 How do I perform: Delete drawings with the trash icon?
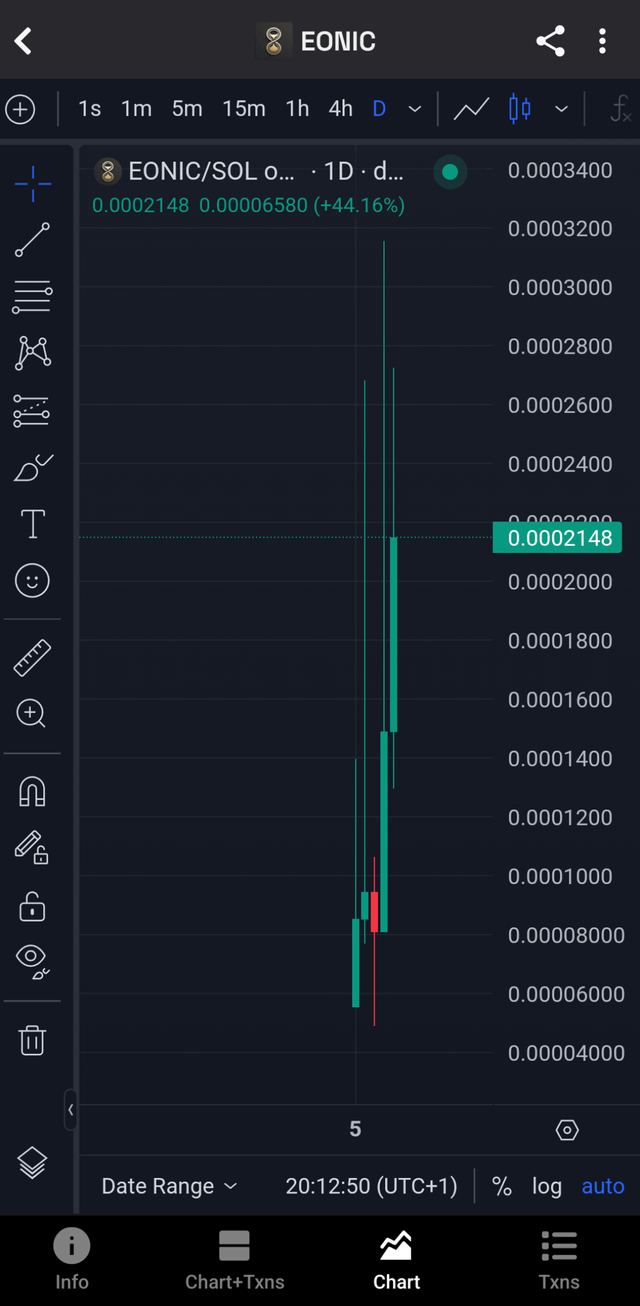32,1040
